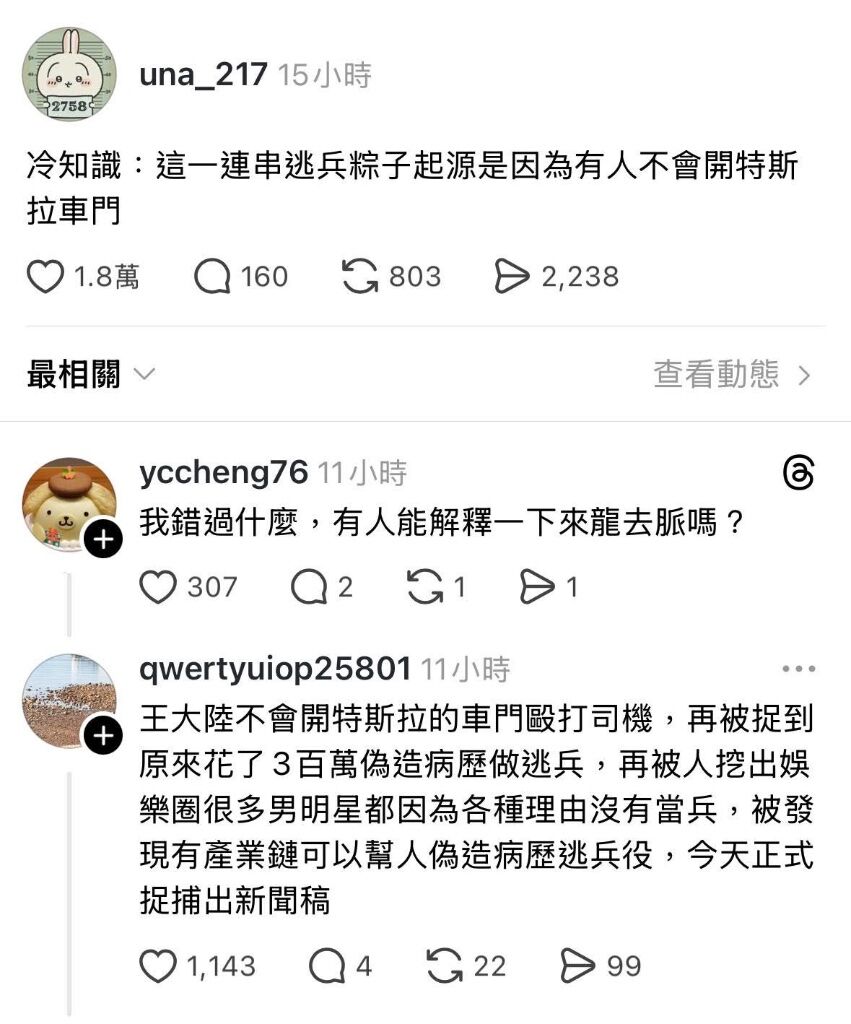The width and height of the screenshot is (851, 1024).
Task: Share ycheng76's reply
Action: pyautogui.click(x=538, y=587)
